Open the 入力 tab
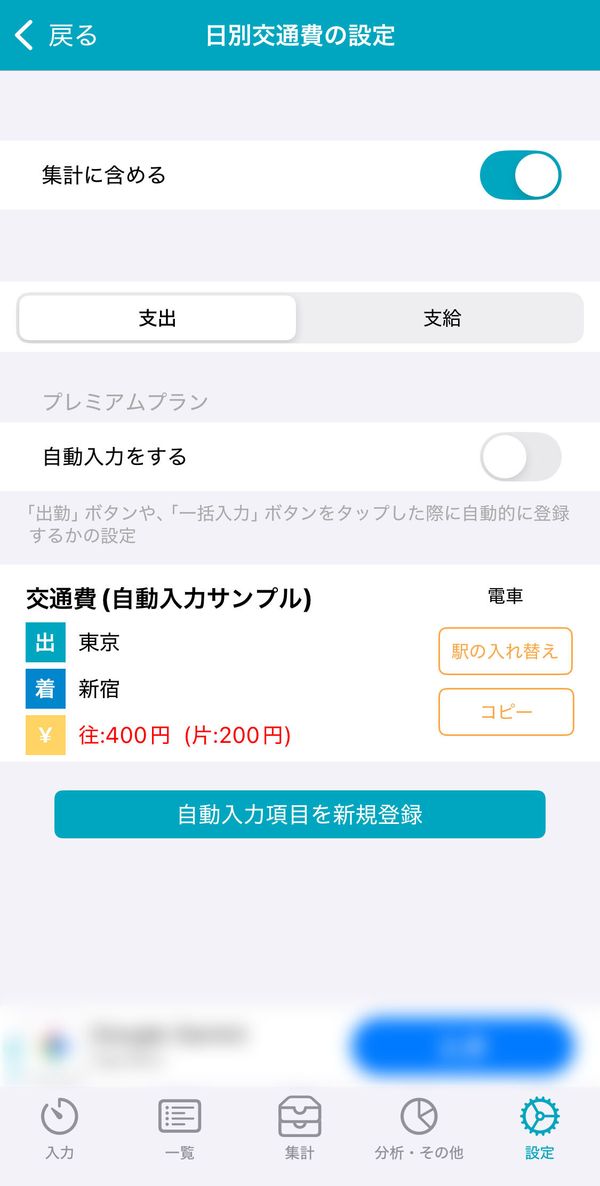This screenshot has height=1186, width=600. 60,1129
